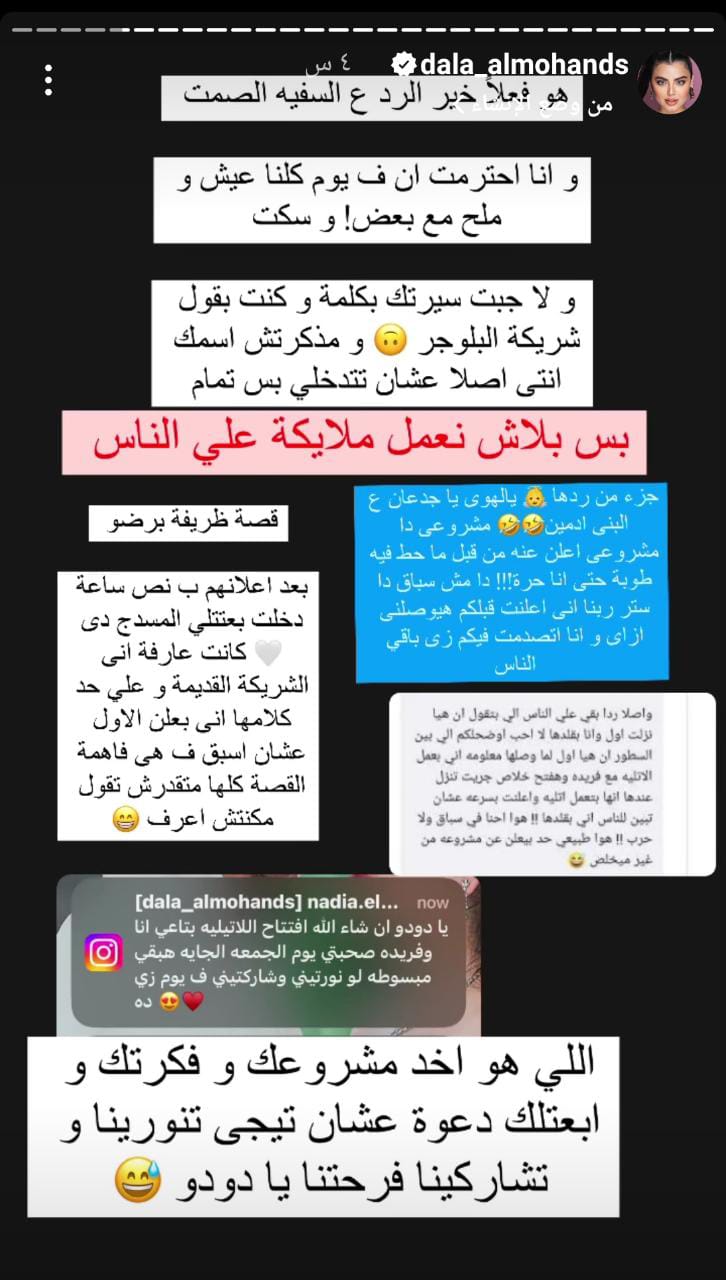Open the story overflow menu
The height and width of the screenshot is (1280, 726).
click(47, 80)
